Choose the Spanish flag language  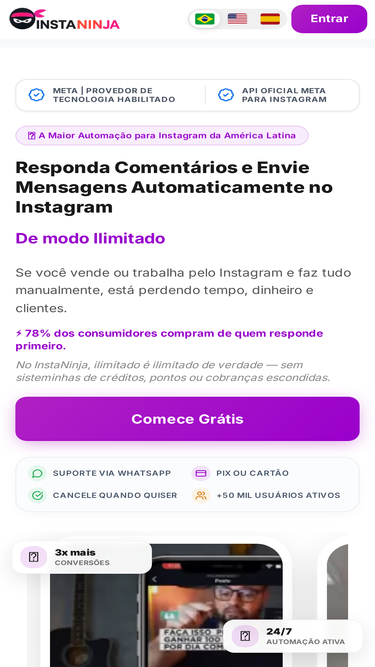coord(270,19)
